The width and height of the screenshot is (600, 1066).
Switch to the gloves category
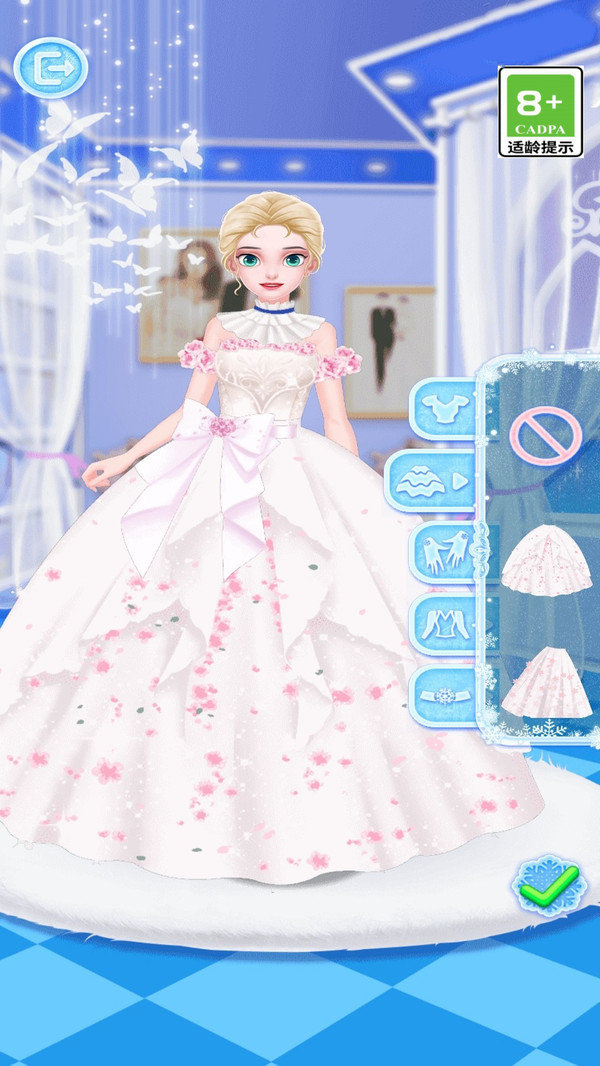click(x=443, y=553)
